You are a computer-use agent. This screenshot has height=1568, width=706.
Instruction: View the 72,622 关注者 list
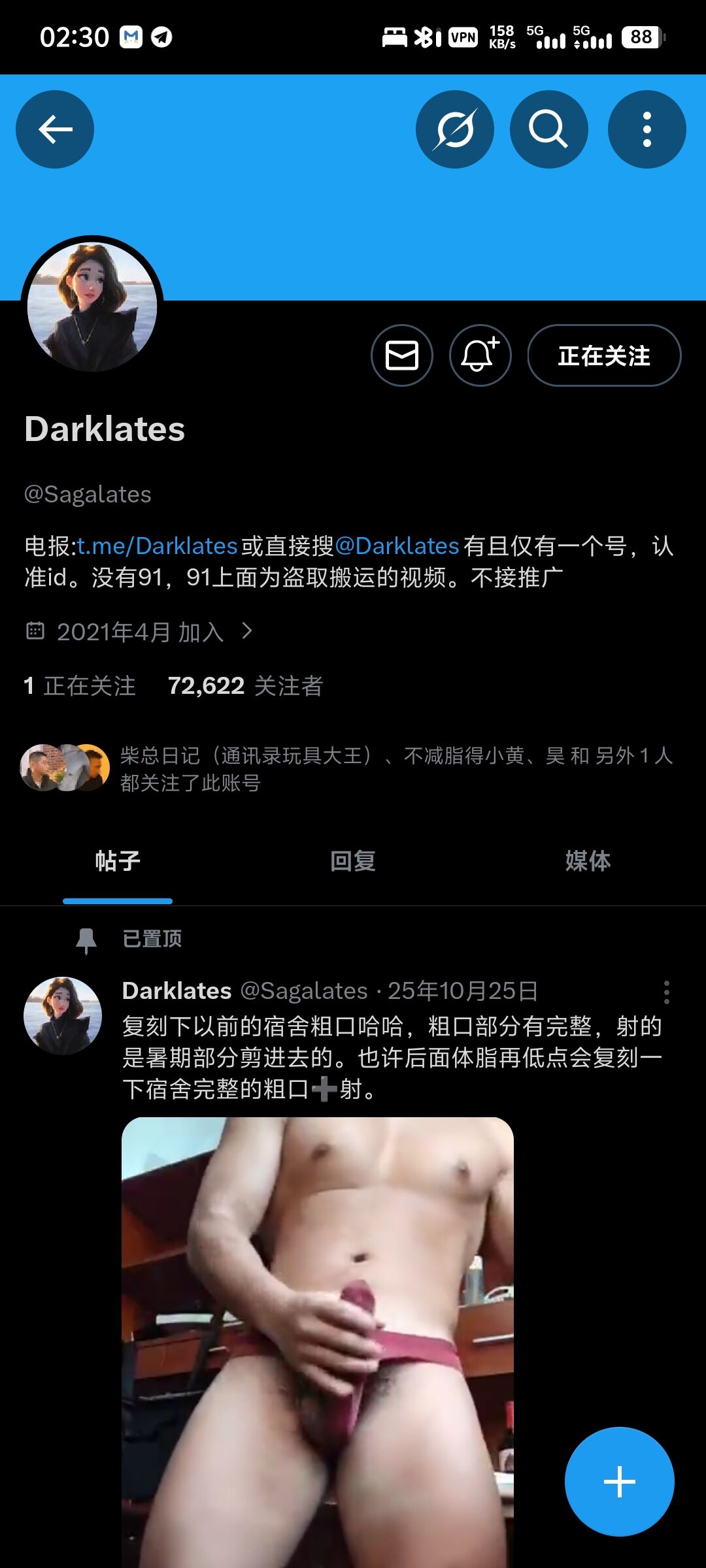(245, 685)
